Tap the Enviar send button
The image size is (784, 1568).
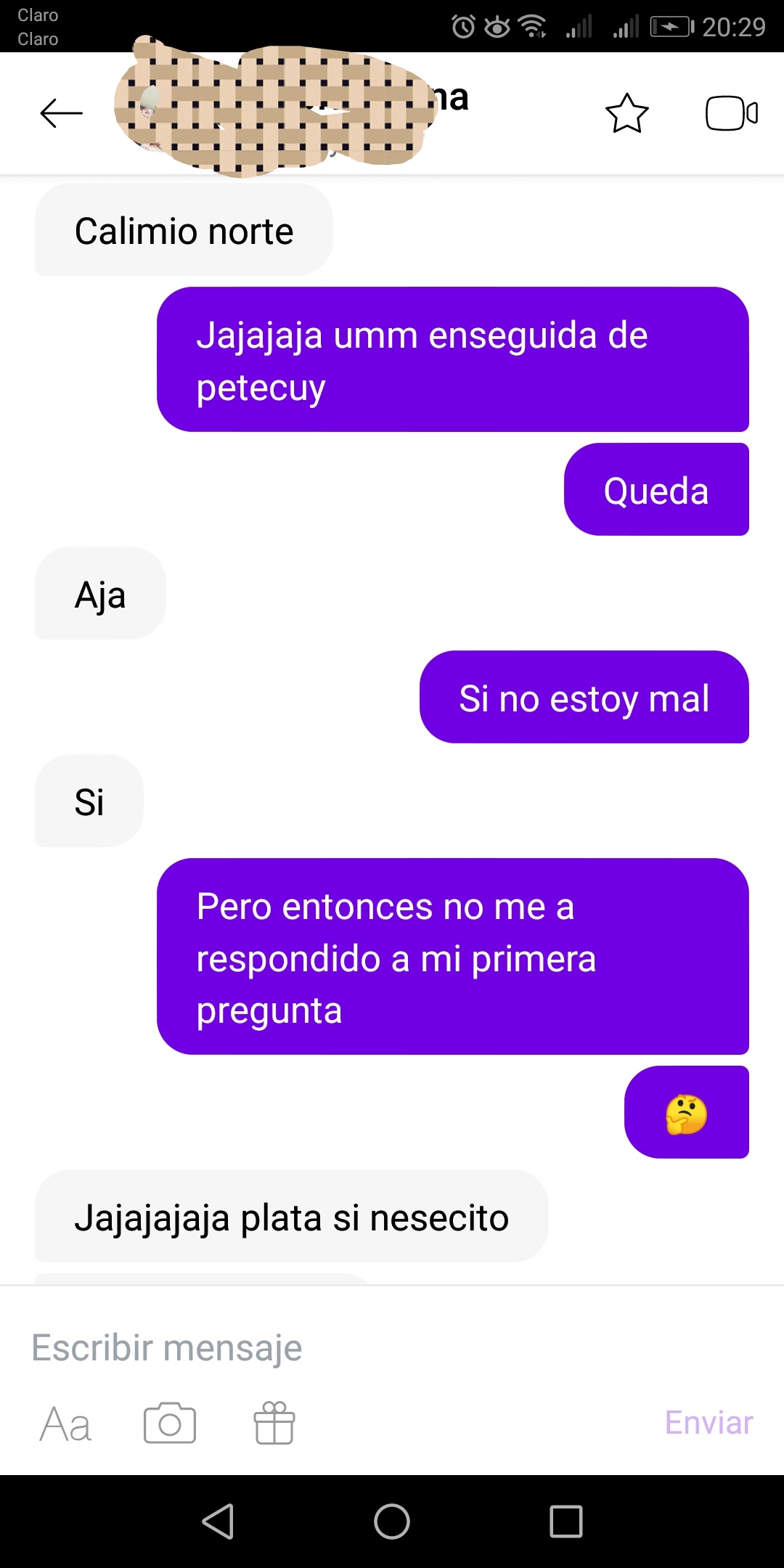click(x=709, y=1423)
